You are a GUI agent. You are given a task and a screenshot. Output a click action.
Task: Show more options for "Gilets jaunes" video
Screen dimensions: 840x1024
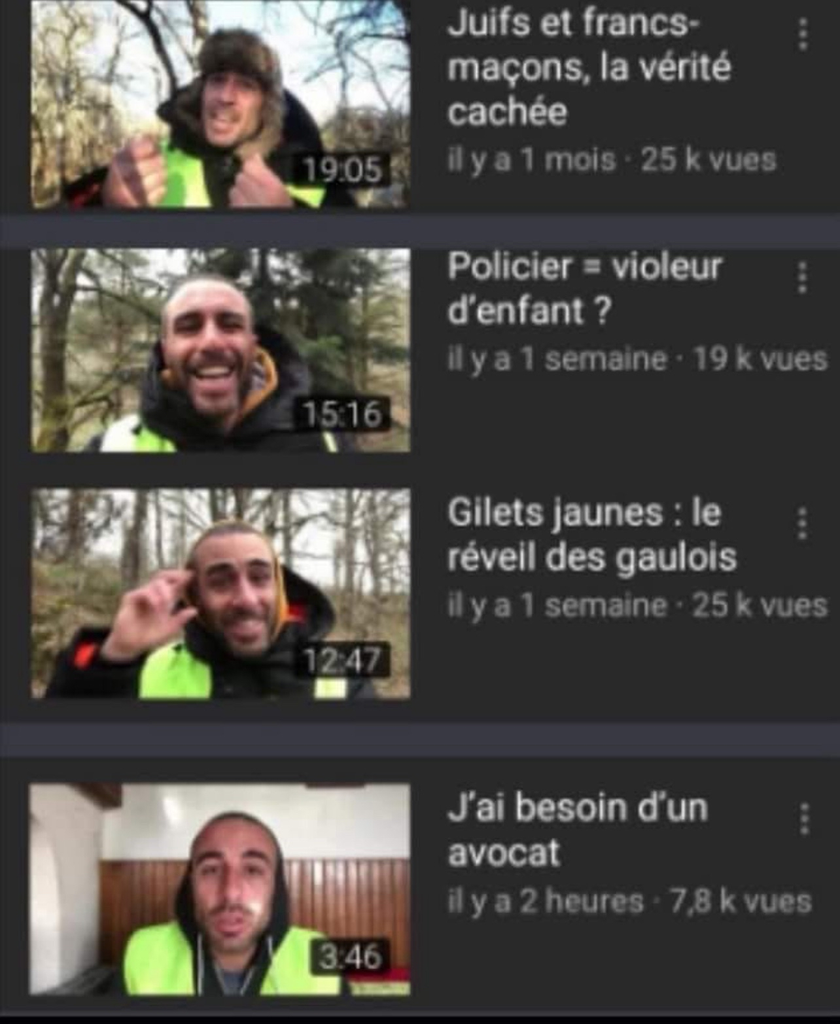(x=802, y=523)
